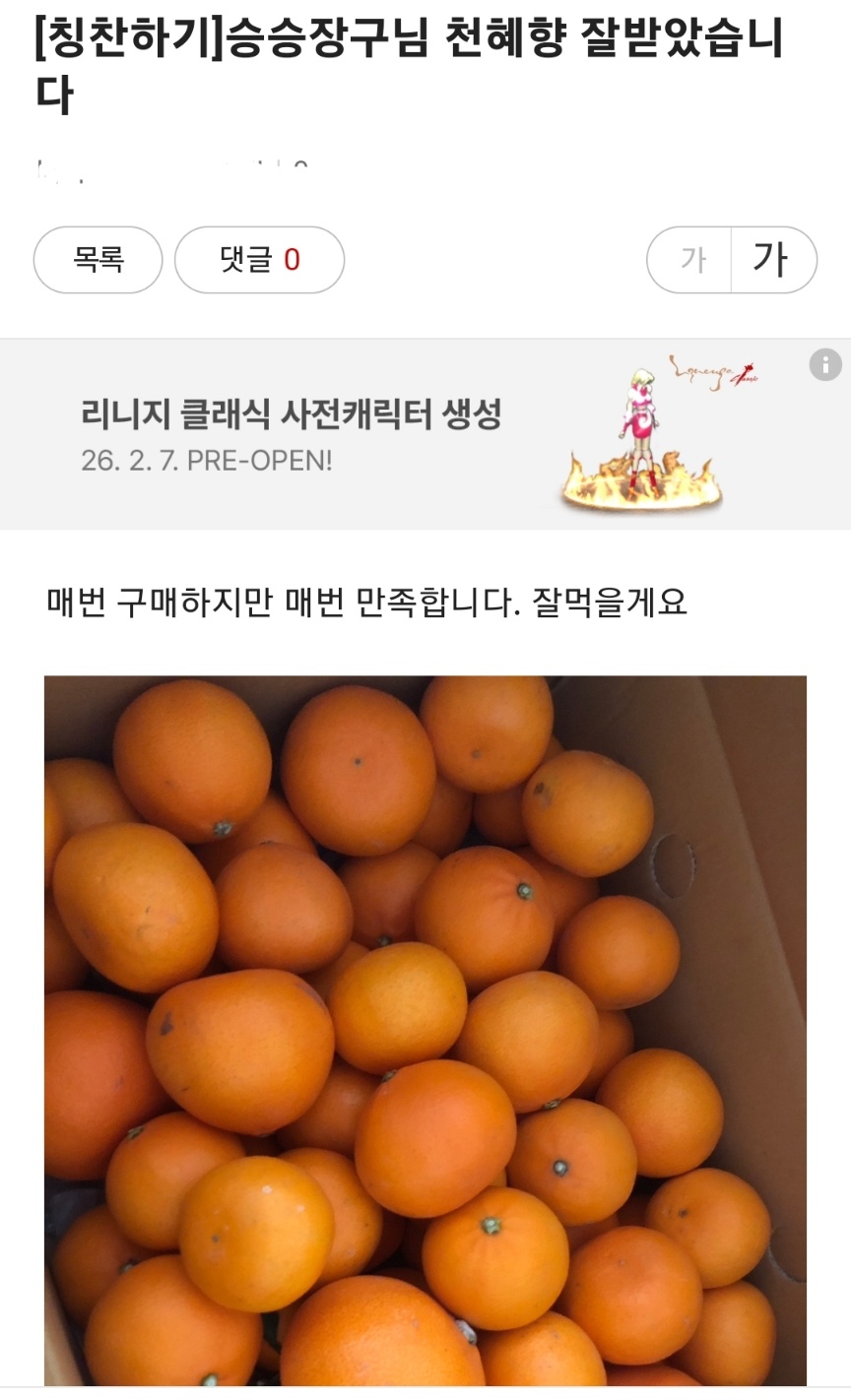
Task: Increase text size with large 가
Action: [772, 260]
